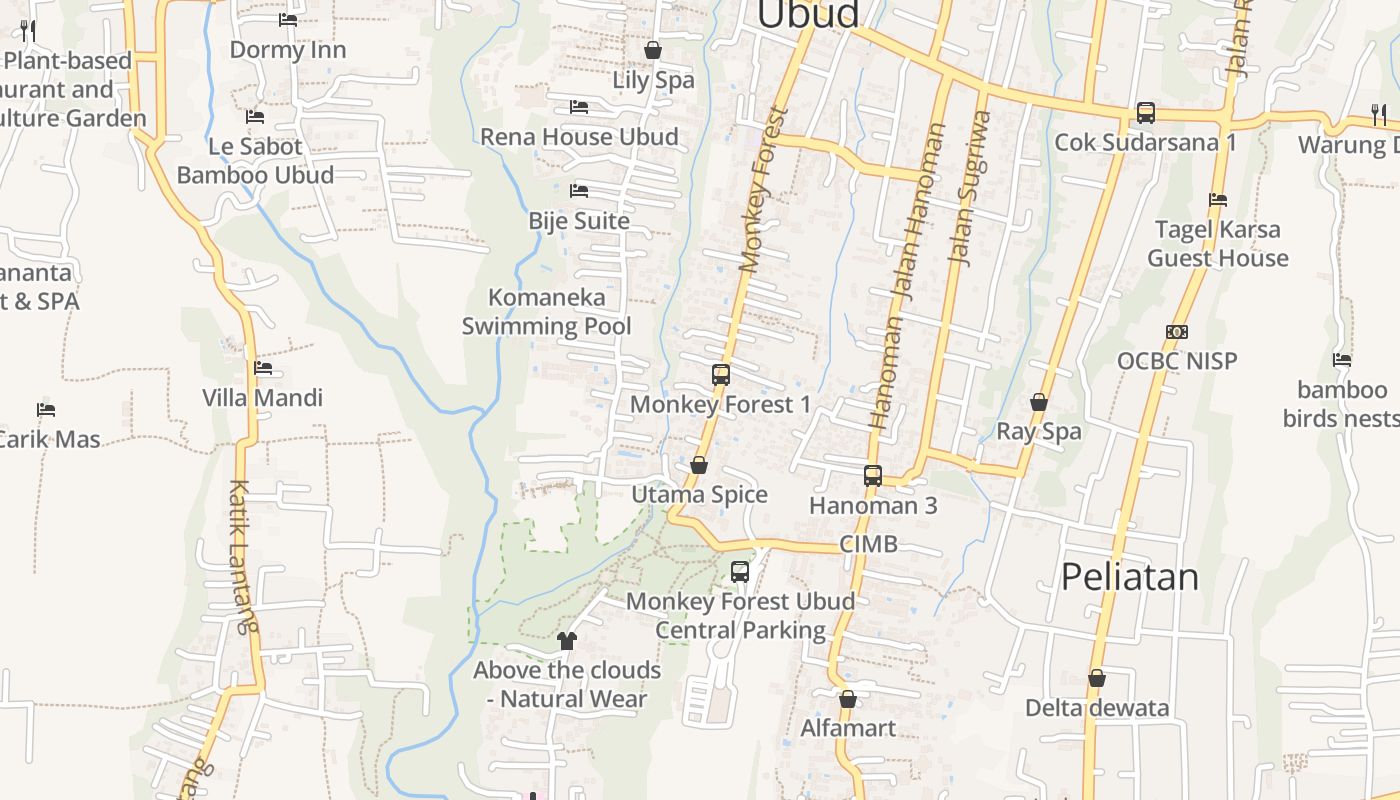Tap the OCBC NISP bank marker
Screen dimensions: 1400x800
tap(1177, 332)
